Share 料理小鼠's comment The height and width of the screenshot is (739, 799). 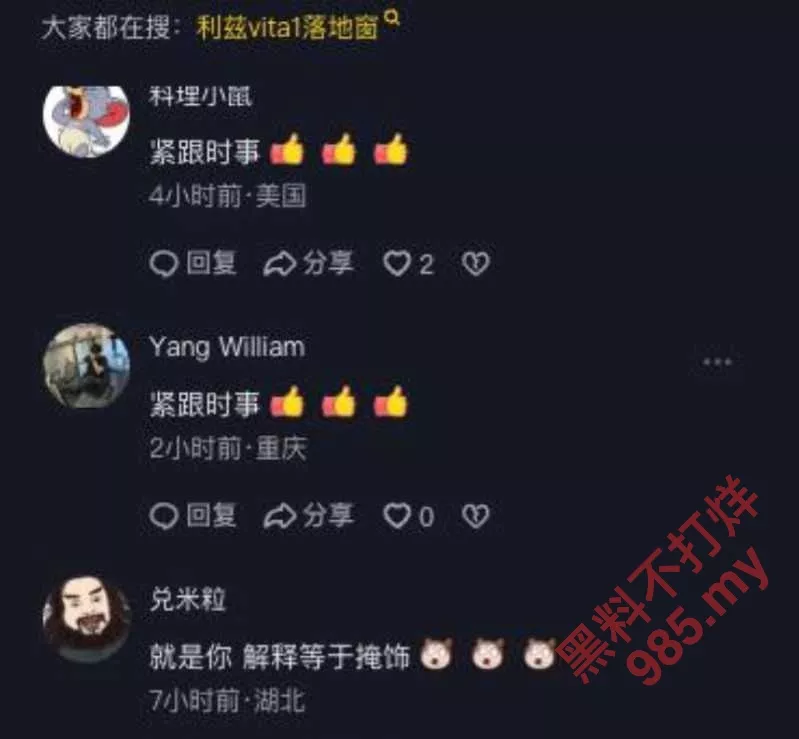click(308, 263)
